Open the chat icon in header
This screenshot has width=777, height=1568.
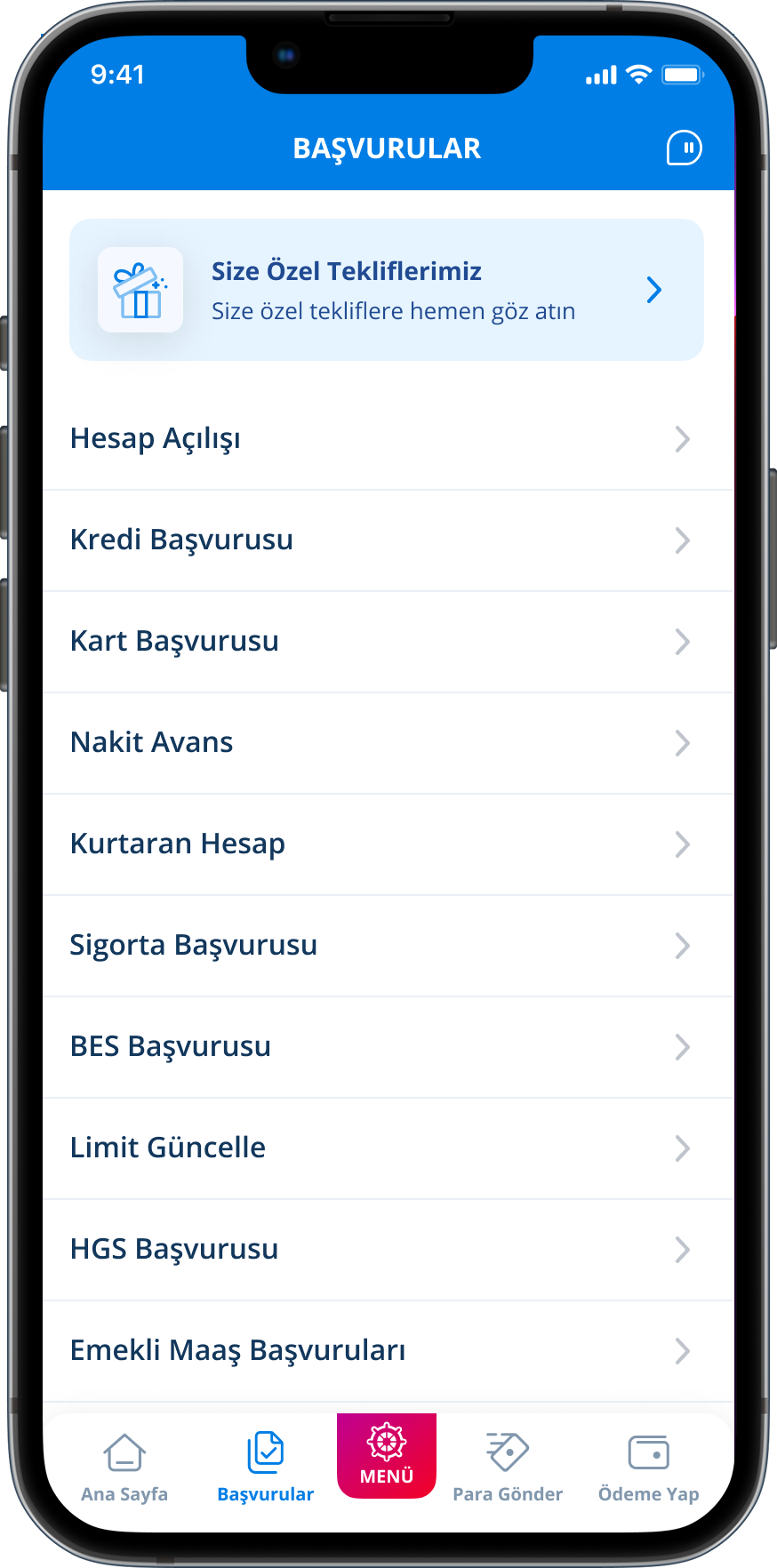tap(684, 148)
